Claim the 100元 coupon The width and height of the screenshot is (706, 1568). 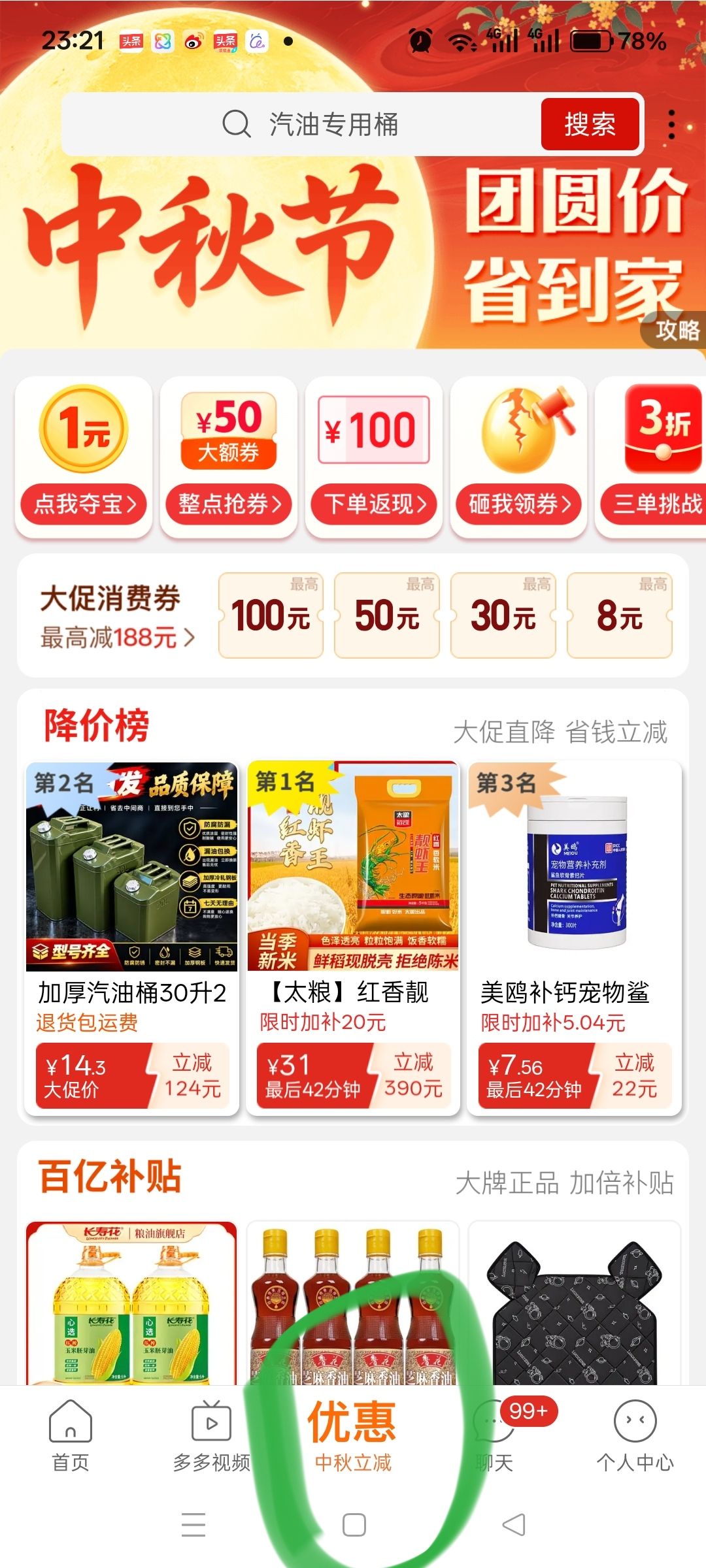pyautogui.click(x=271, y=615)
